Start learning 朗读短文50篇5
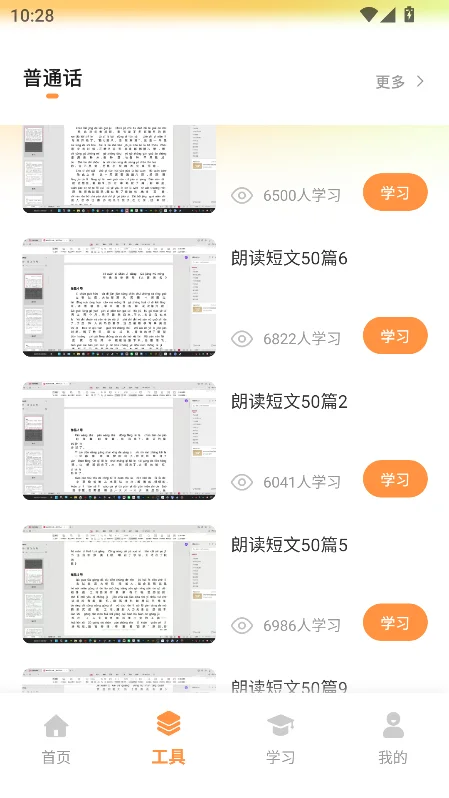The width and height of the screenshot is (449, 798). tap(395, 622)
